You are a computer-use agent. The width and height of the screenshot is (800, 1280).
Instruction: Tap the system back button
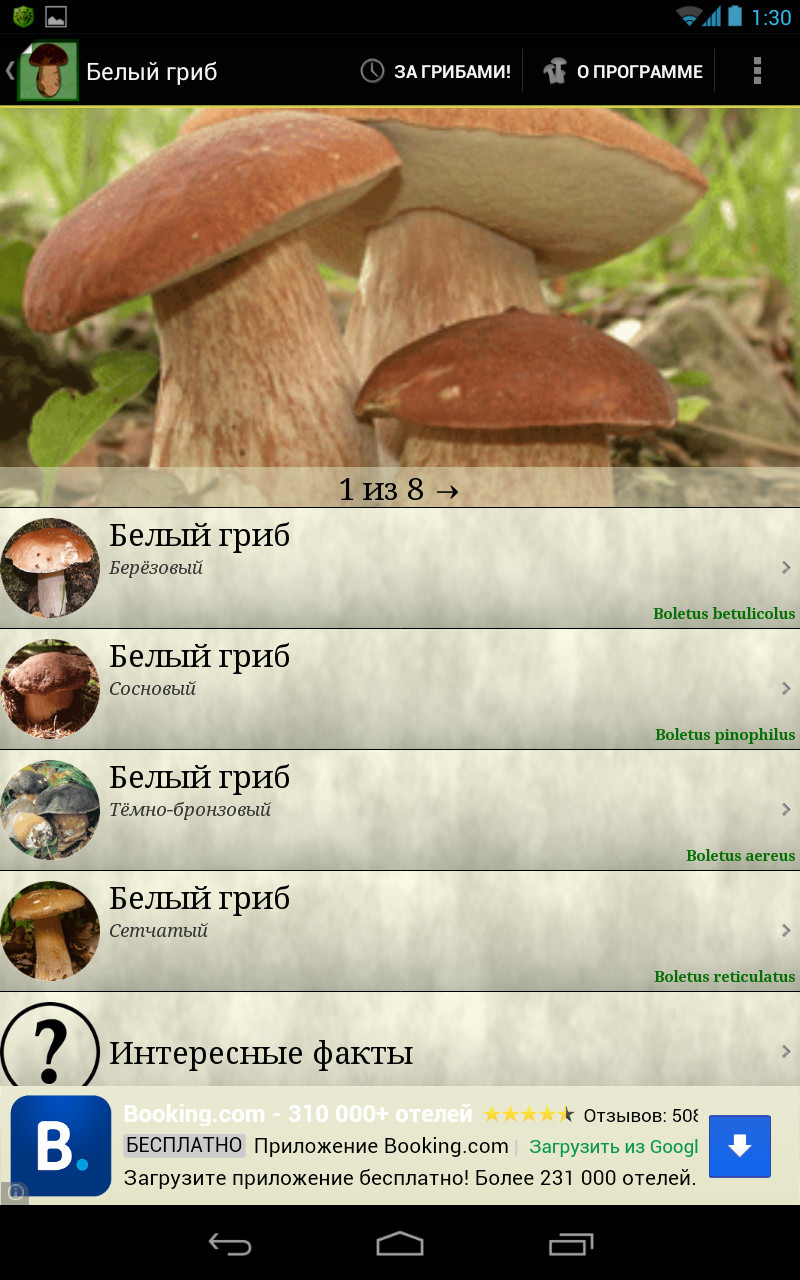[x=229, y=1244]
